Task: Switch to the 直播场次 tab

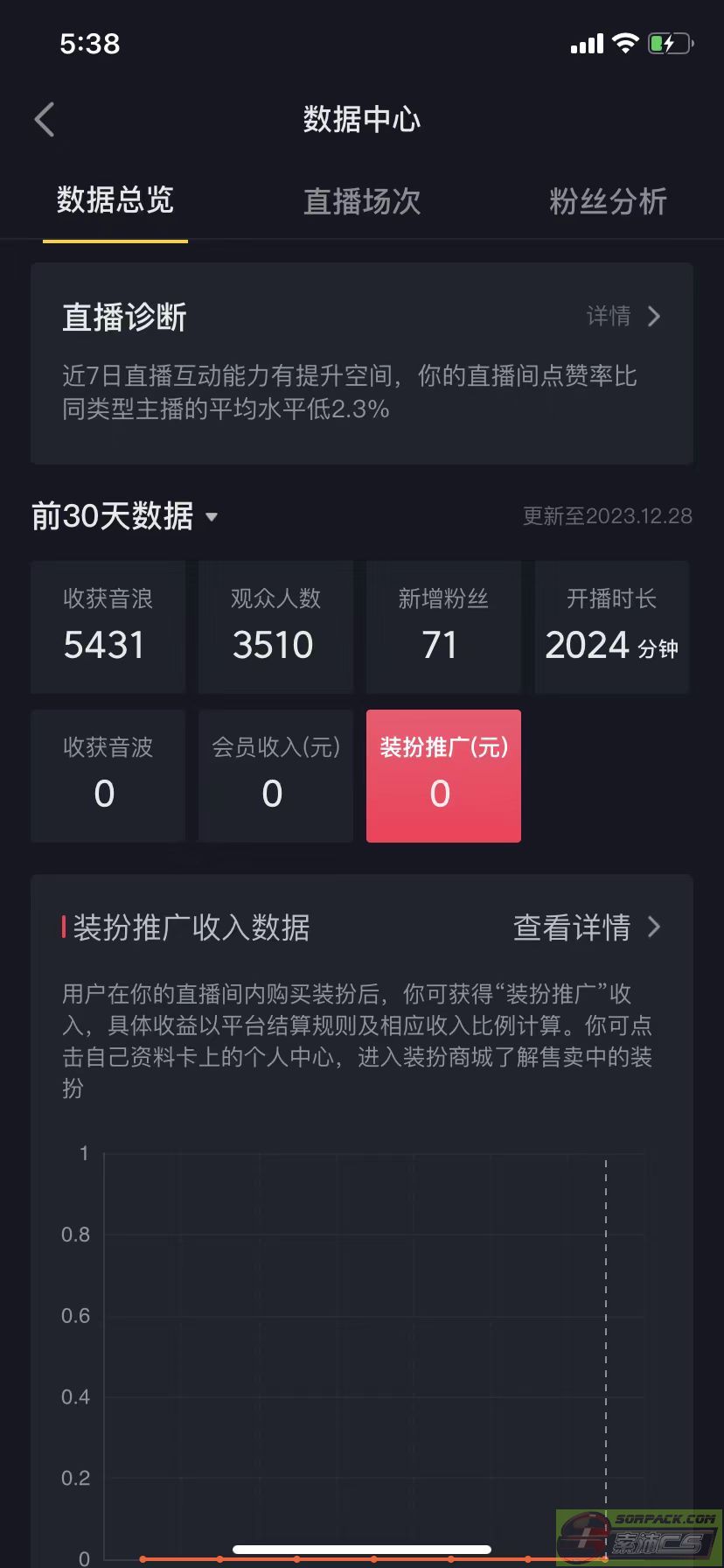Action: [x=362, y=201]
